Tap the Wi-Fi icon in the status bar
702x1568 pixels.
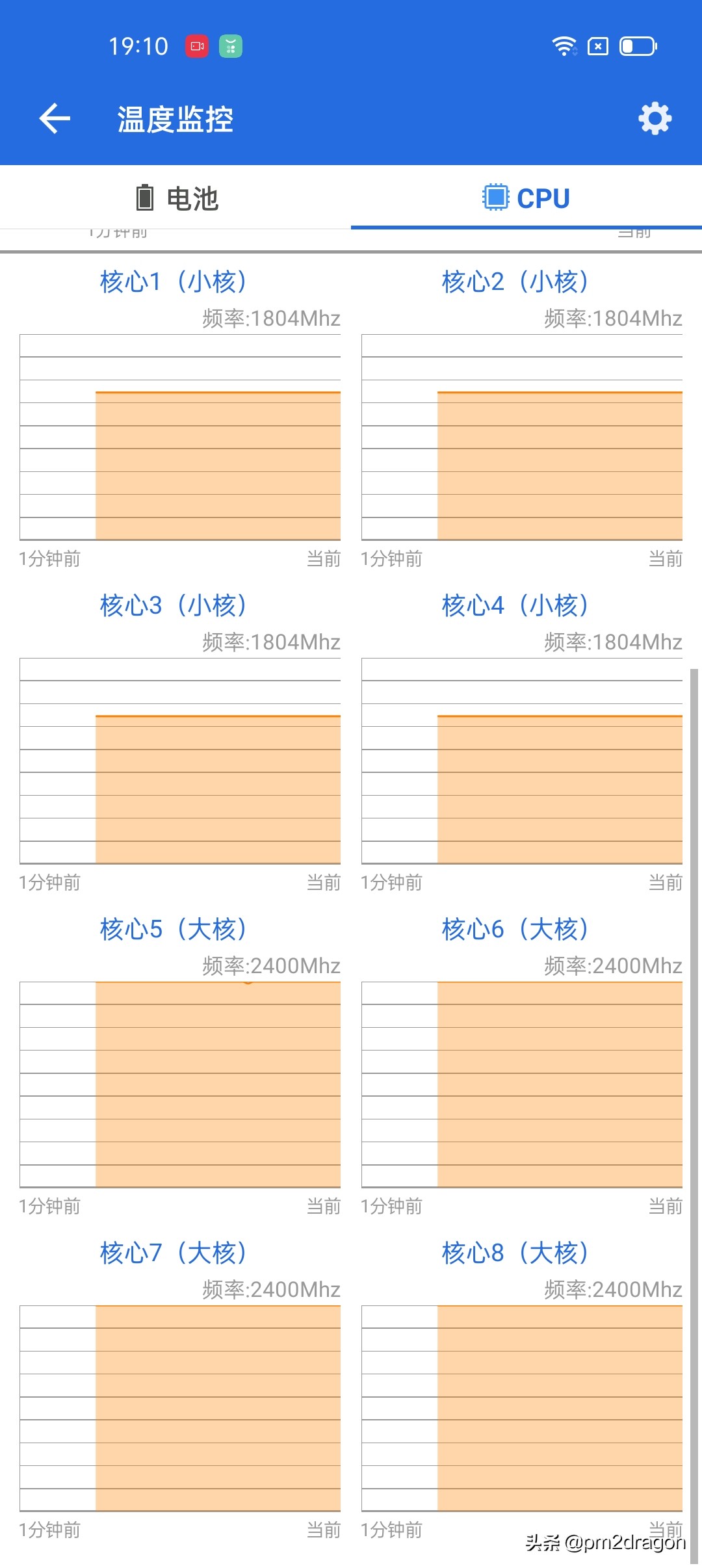(x=563, y=46)
